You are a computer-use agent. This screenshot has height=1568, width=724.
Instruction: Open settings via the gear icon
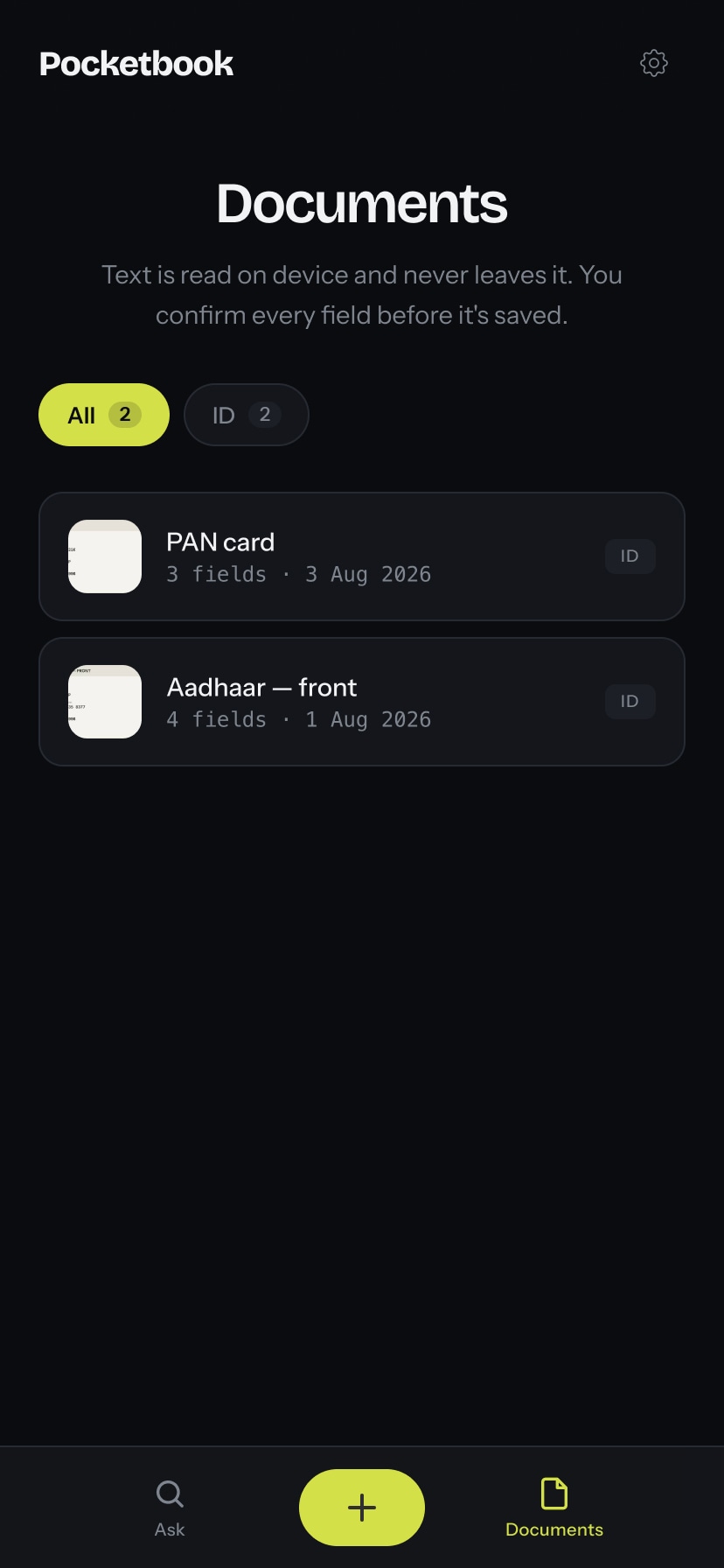click(x=654, y=63)
